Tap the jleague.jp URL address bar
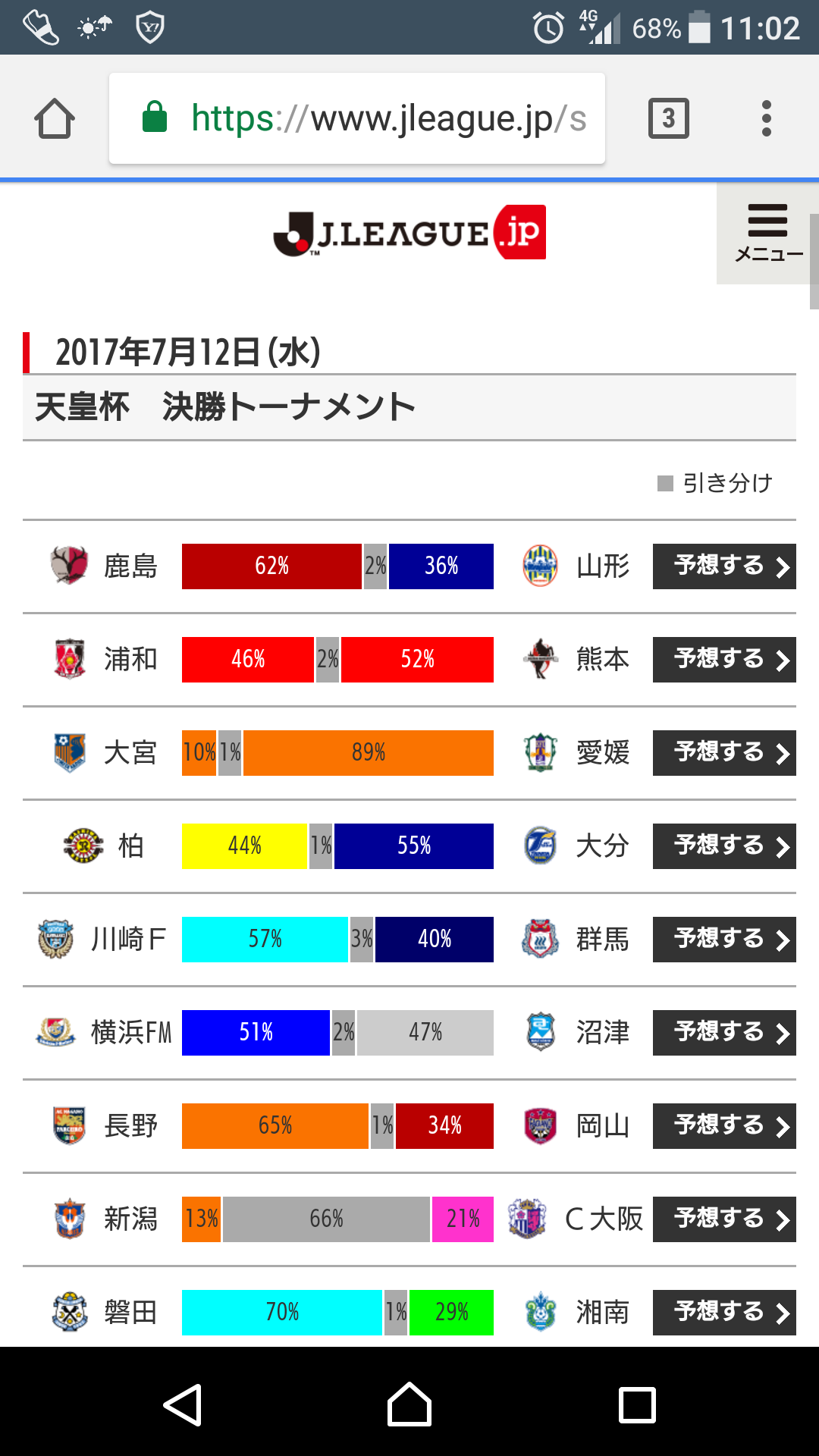The height and width of the screenshot is (1456, 819). pos(357,118)
